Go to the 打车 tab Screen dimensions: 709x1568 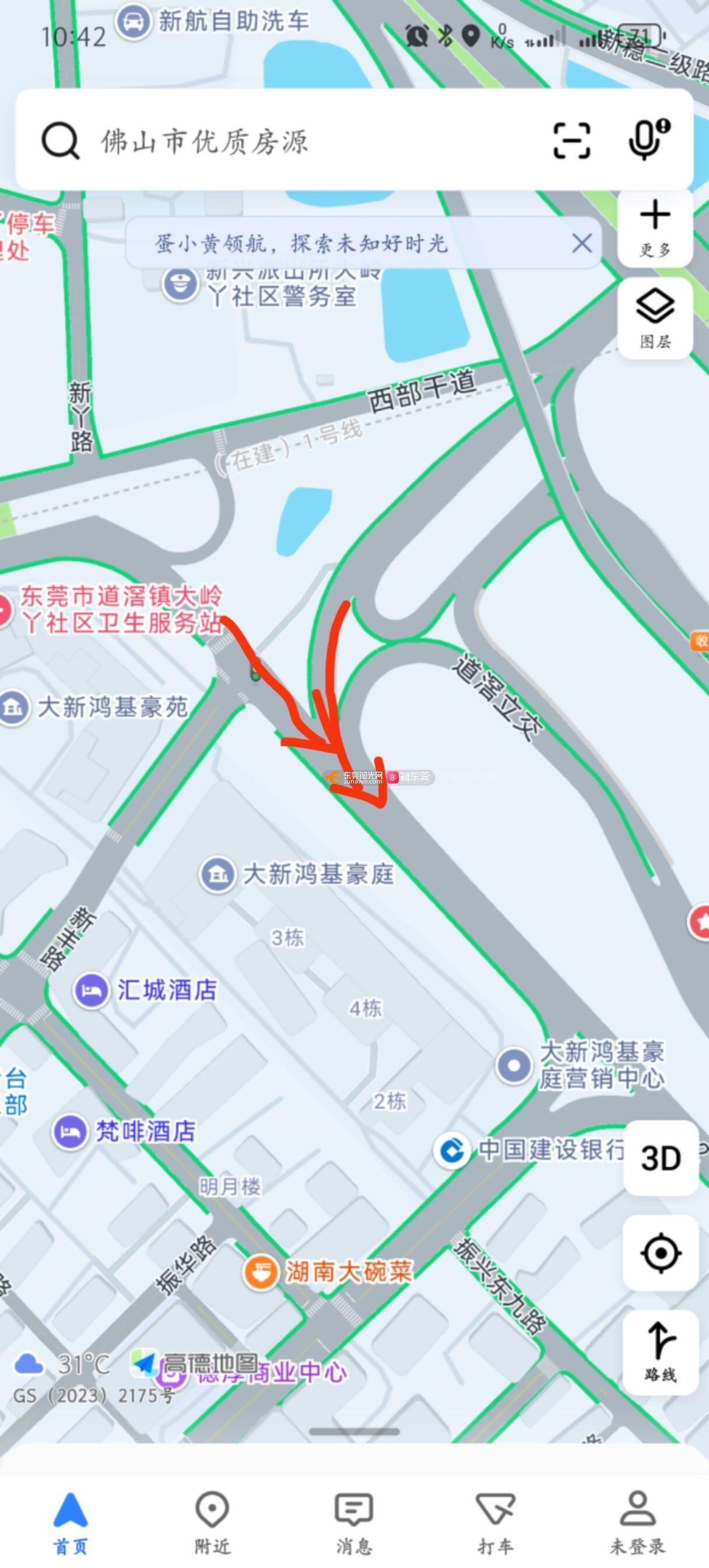click(x=496, y=1522)
